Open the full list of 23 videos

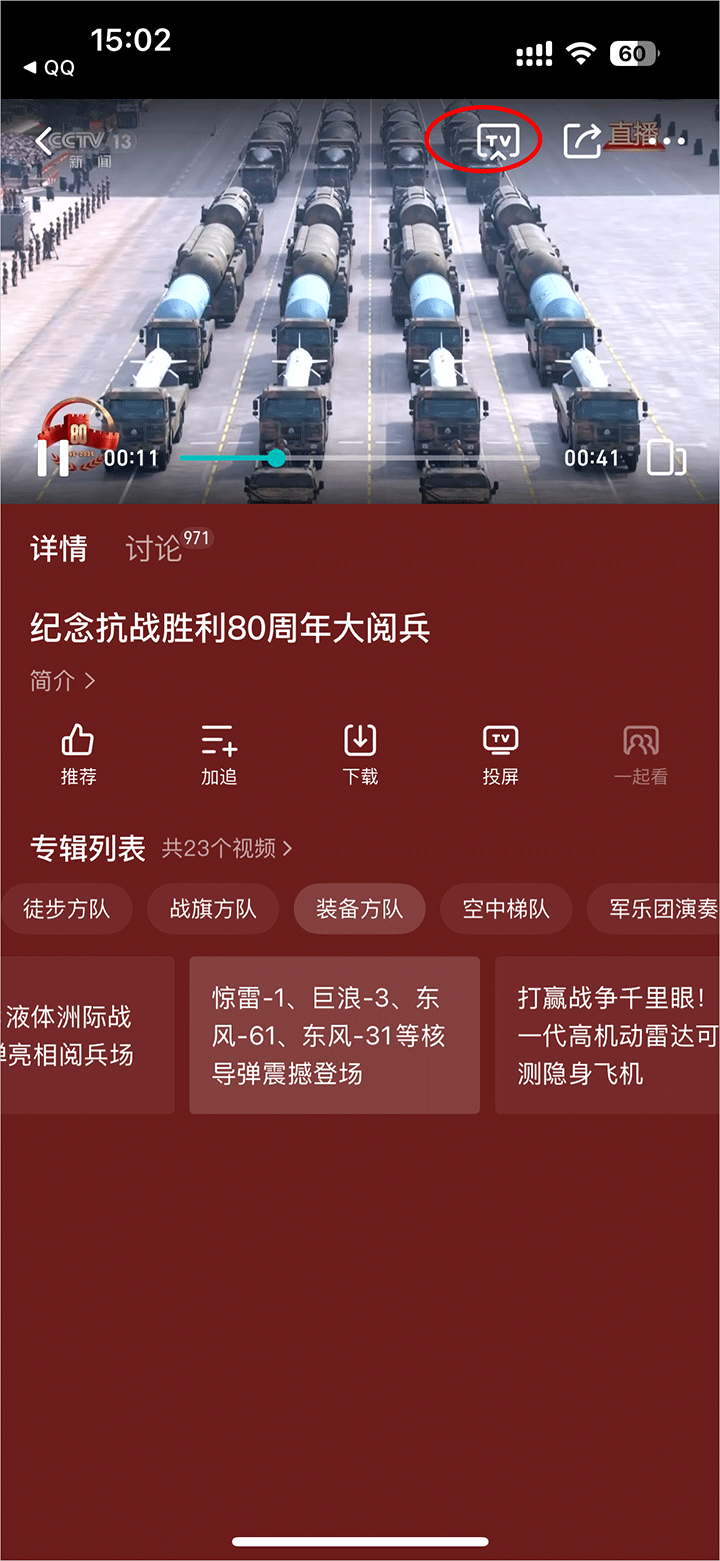(x=228, y=849)
